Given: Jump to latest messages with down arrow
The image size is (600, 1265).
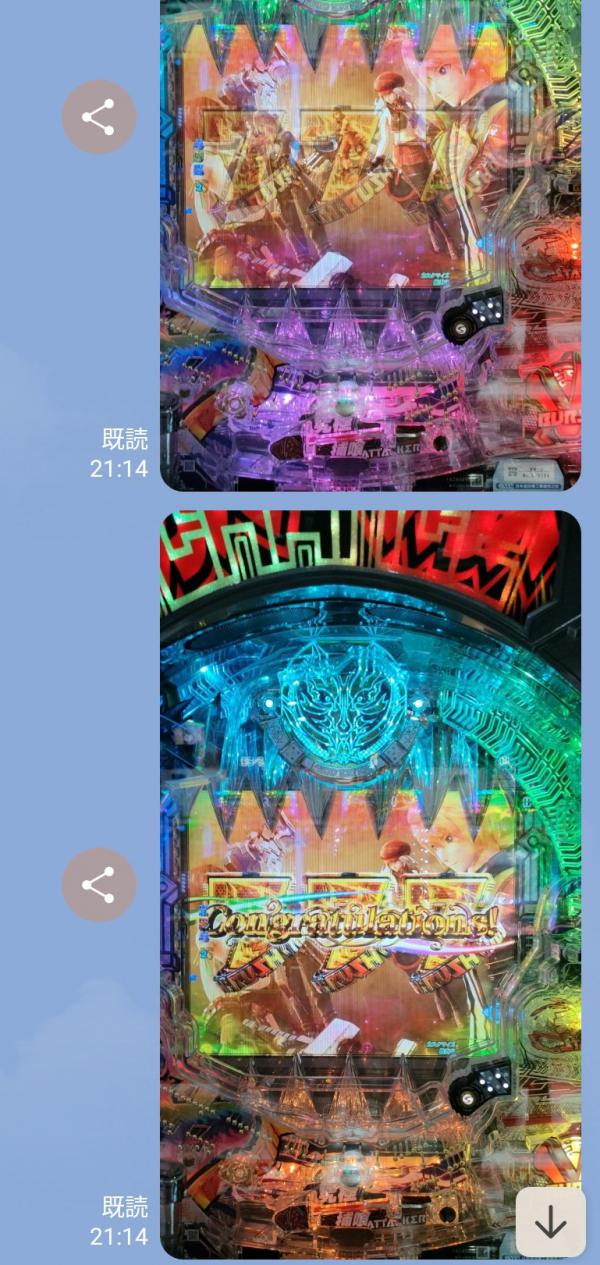Looking at the screenshot, I should point(550,1222).
